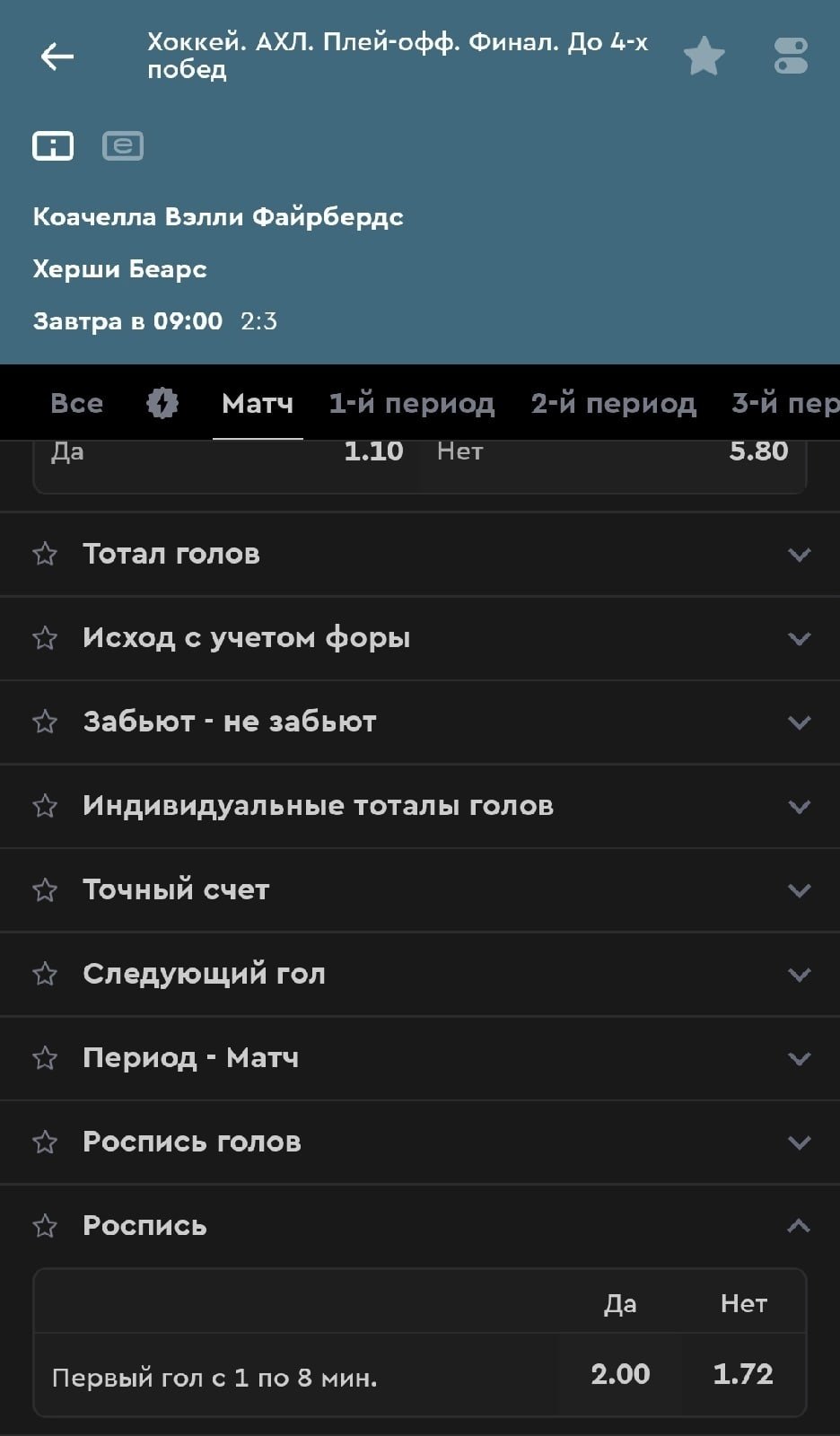The image size is (840, 1436).
Task: Open the toggle settings icon
Action: 791,57
